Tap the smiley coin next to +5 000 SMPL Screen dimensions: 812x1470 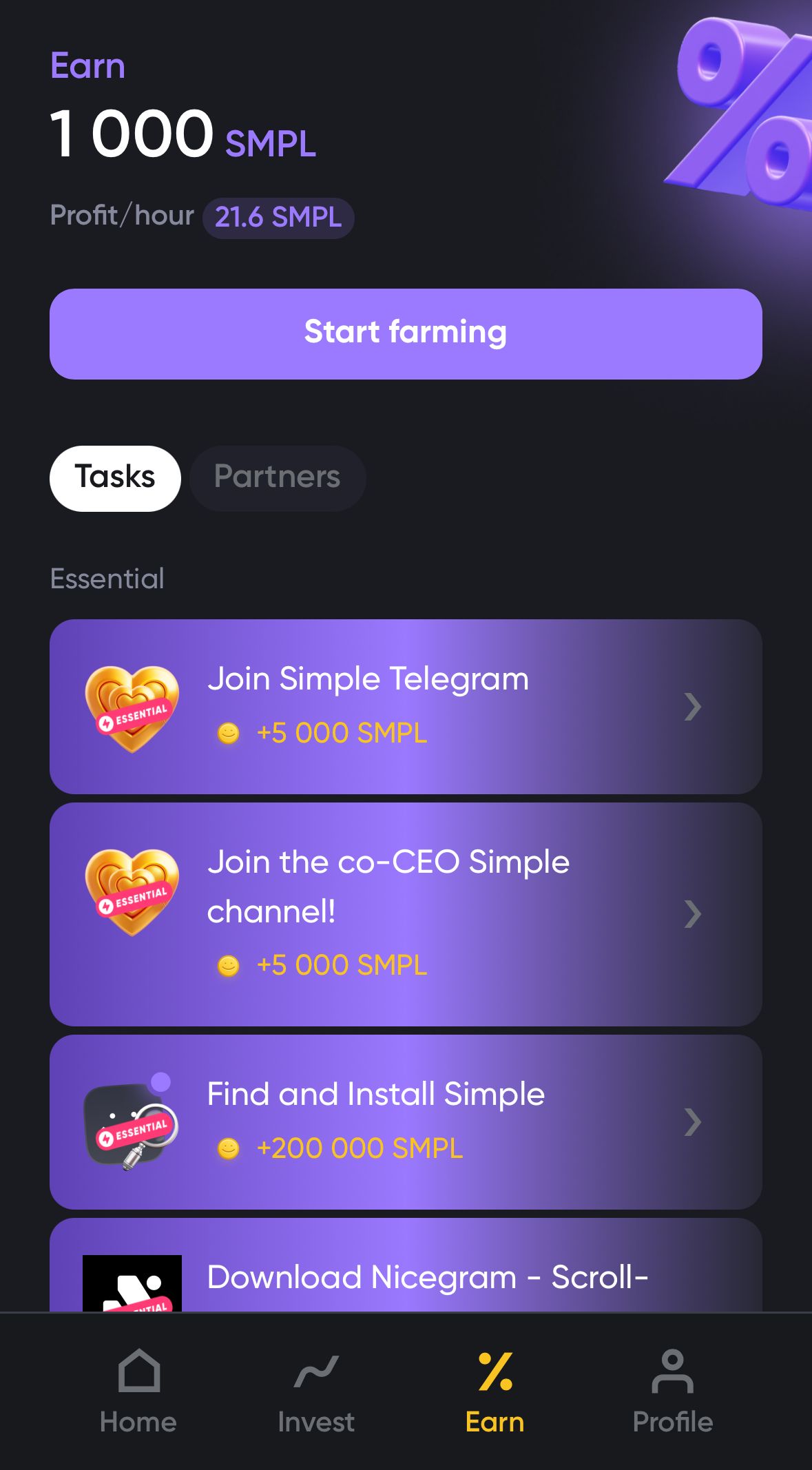click(x=229, y=733)
